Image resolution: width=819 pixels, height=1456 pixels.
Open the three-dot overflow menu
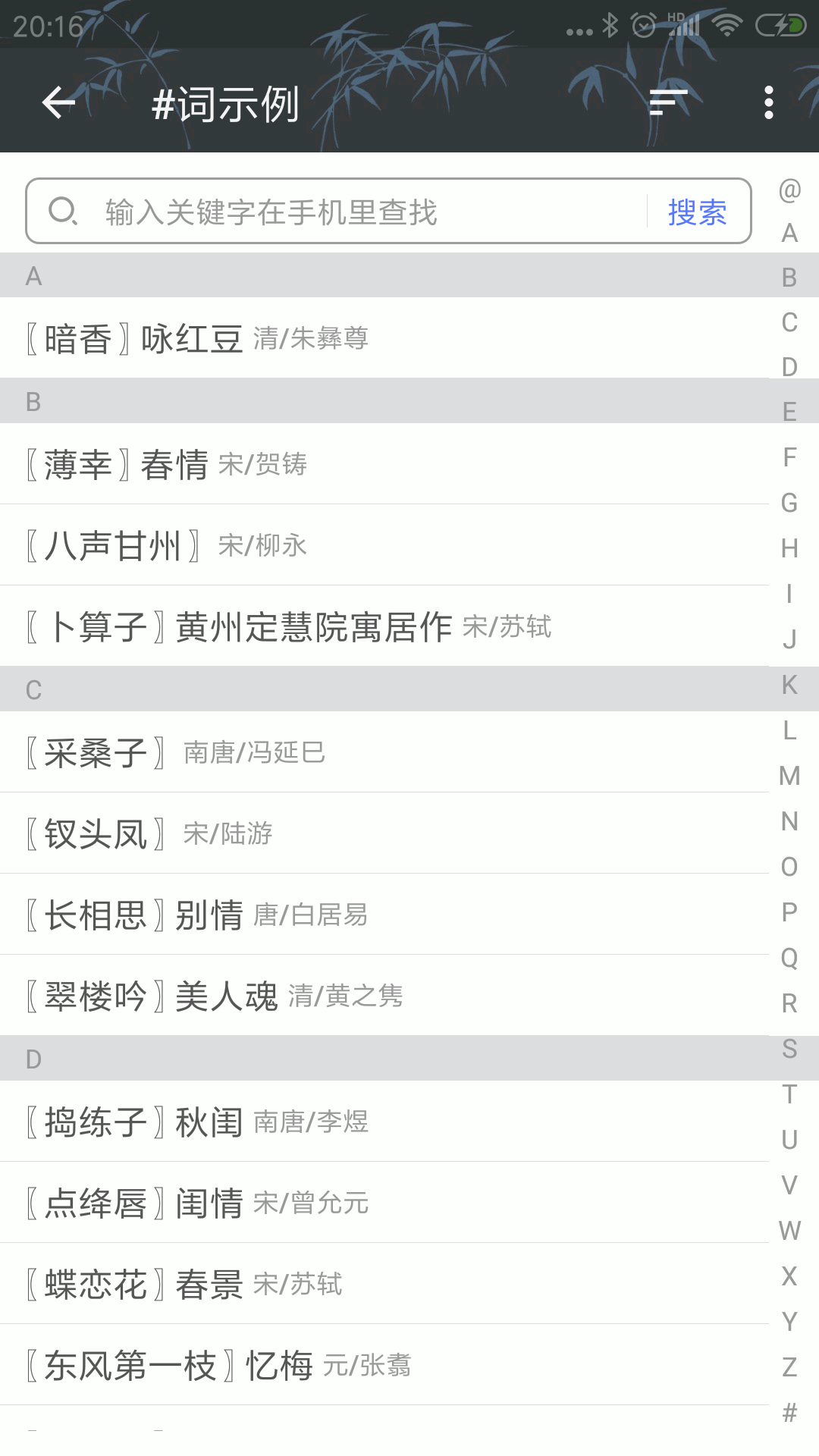769,102
